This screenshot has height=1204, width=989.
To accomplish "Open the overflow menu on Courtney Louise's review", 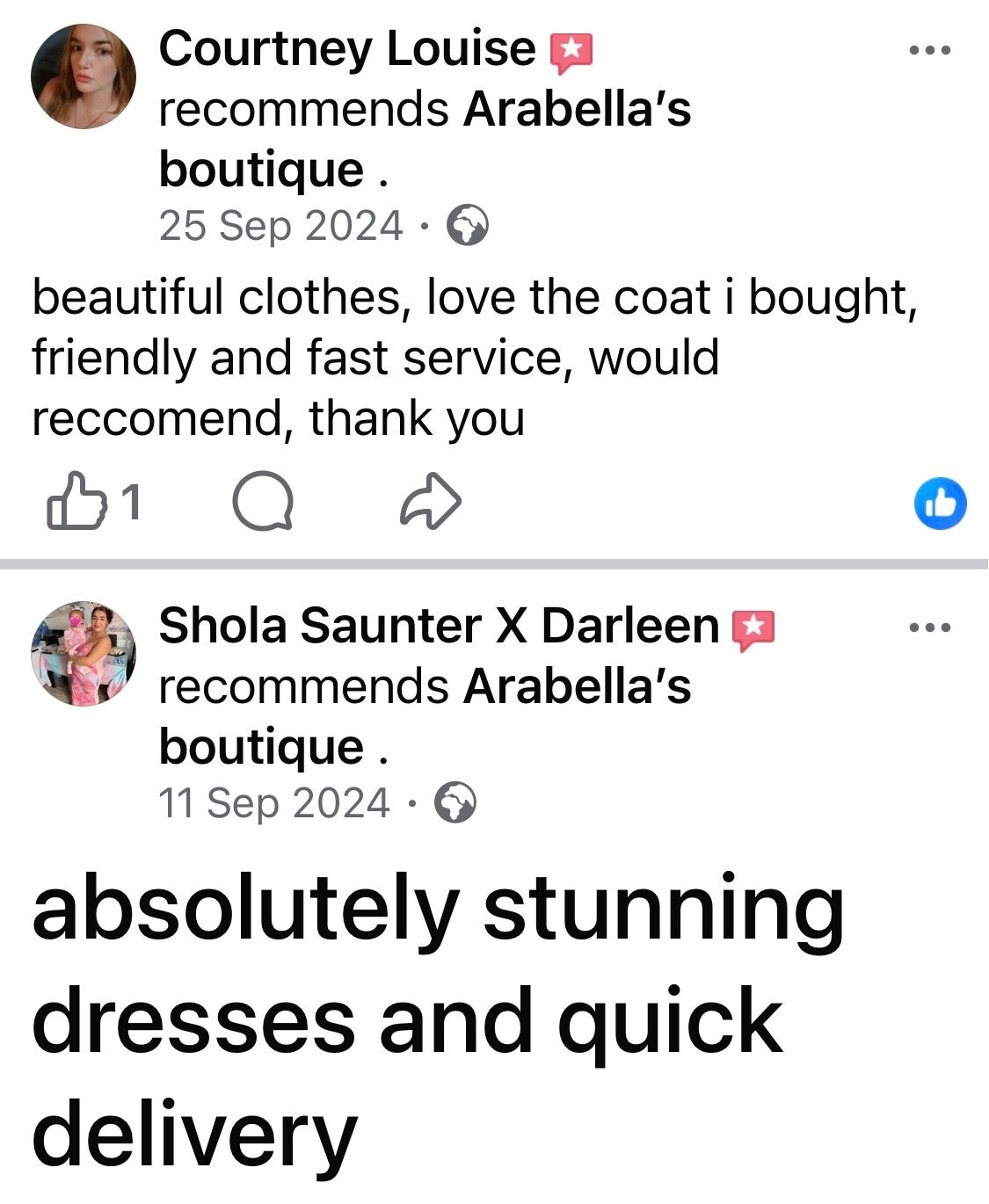I will point(930,51).
